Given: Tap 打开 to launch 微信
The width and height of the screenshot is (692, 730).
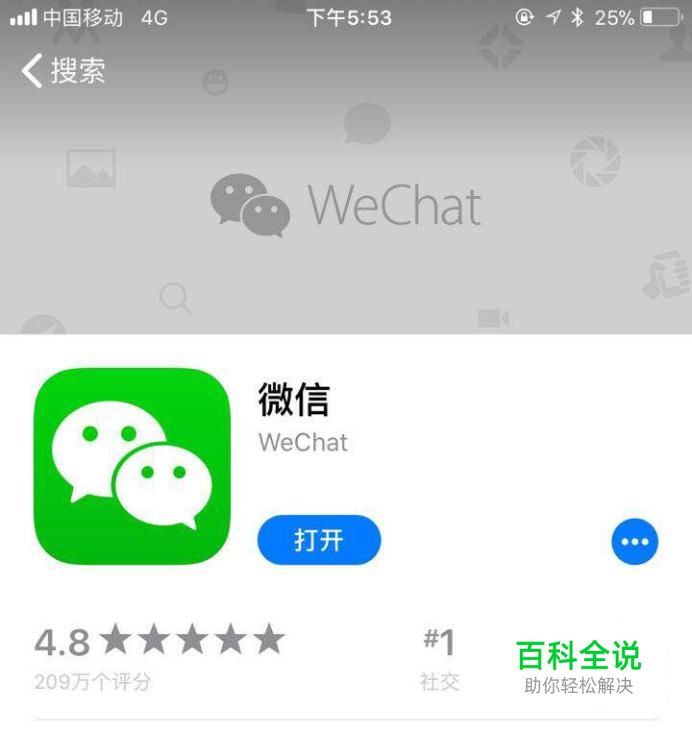Looking at the screenshot, I should point(319,541).
